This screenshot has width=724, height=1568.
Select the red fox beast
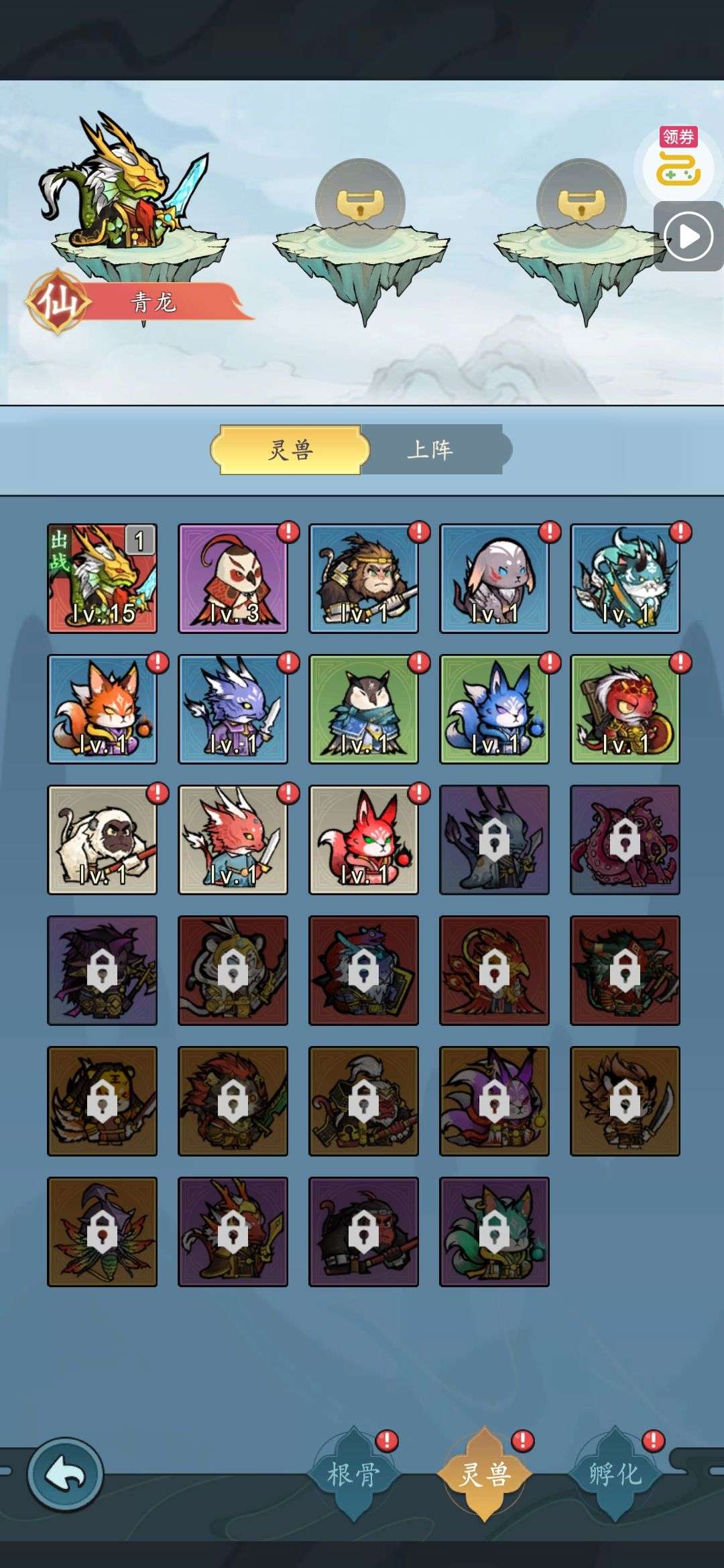point(364,840)
